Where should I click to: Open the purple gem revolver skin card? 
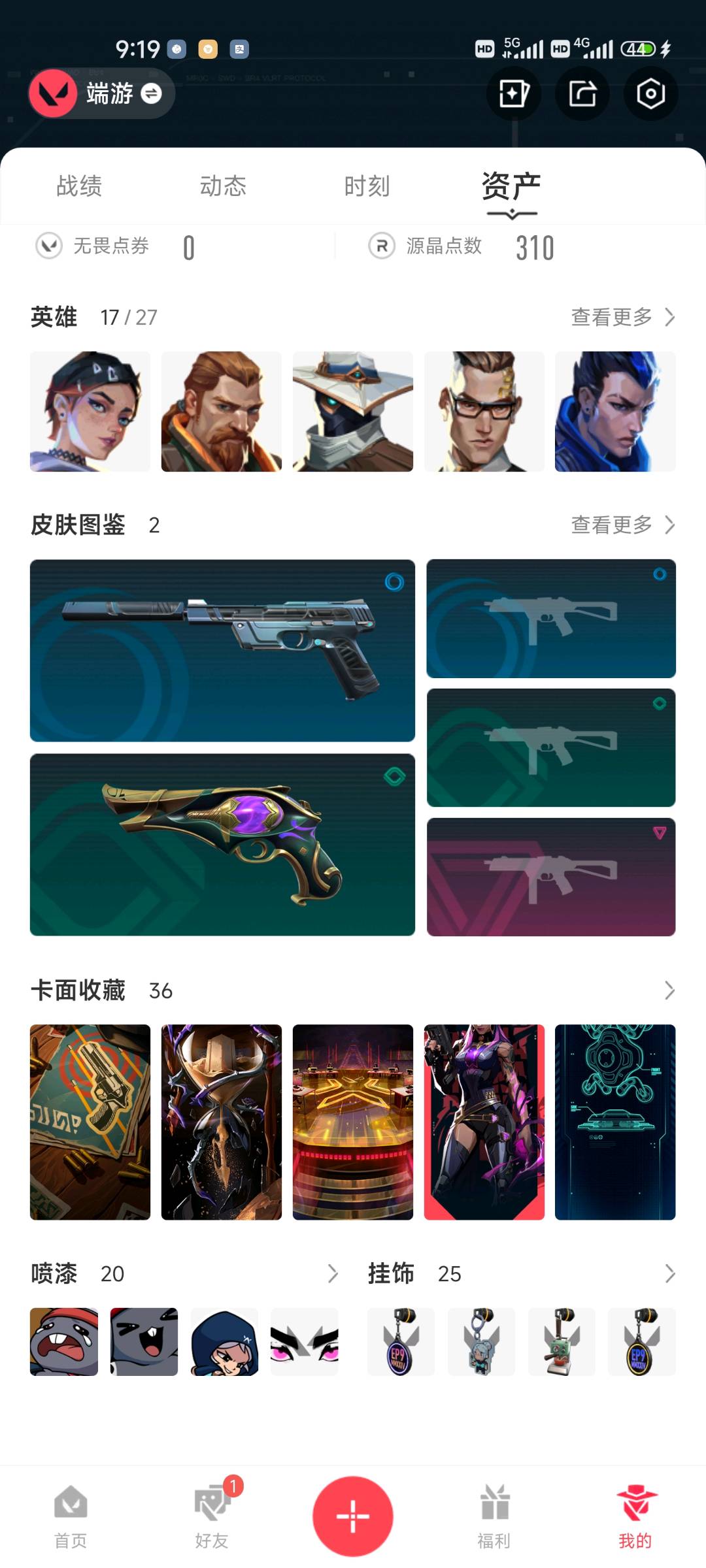(x=222, y=844)
